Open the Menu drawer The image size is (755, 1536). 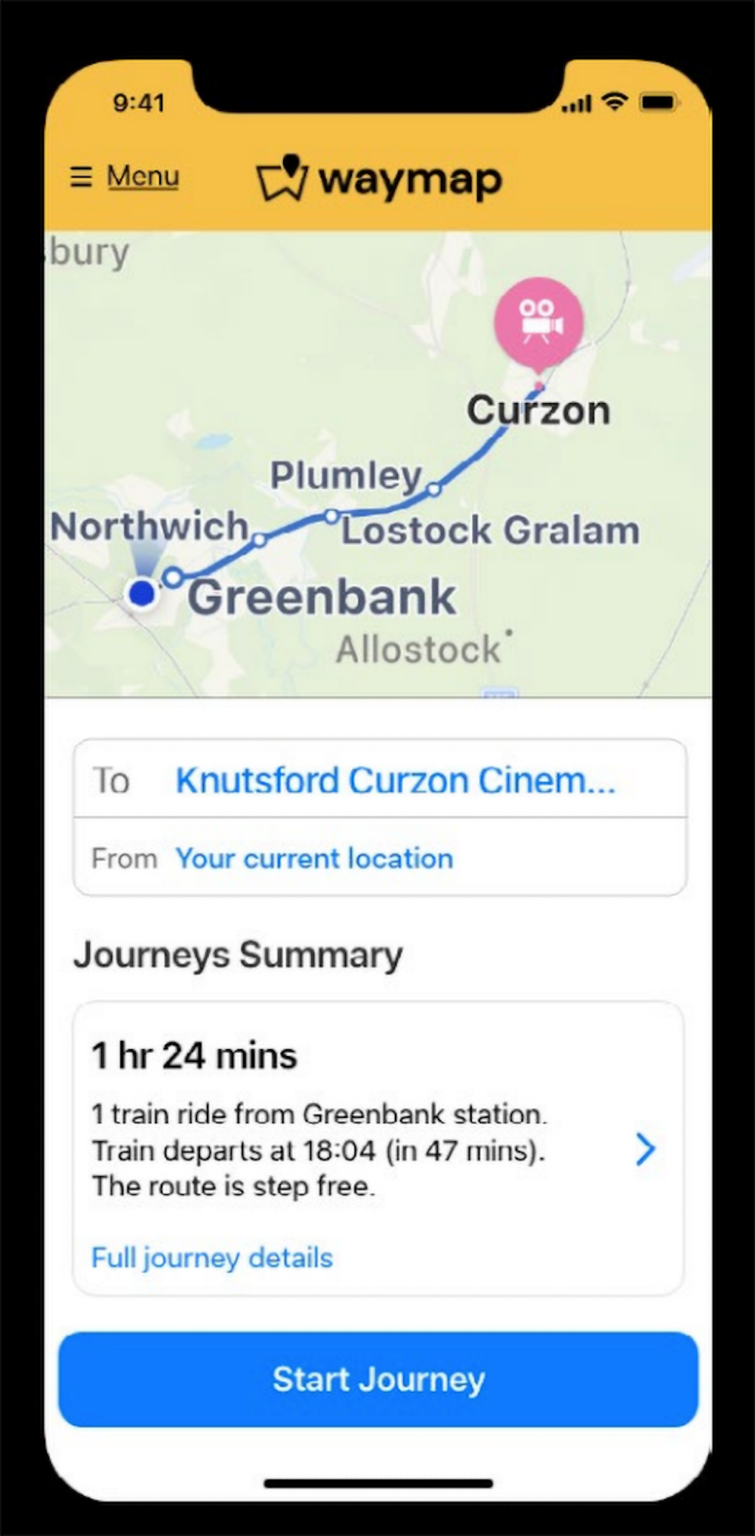tap(126, 177)
